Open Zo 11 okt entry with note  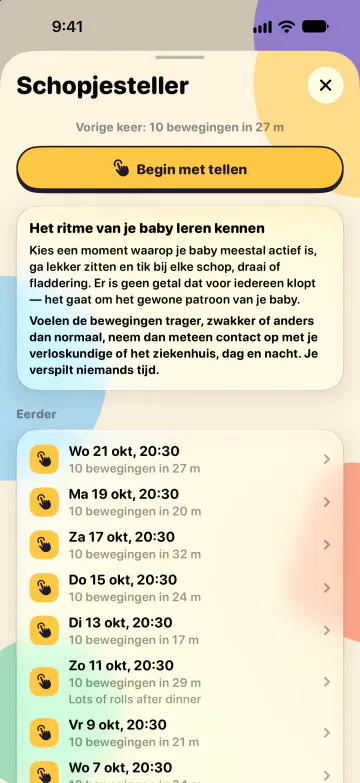(x=180, y=682)
